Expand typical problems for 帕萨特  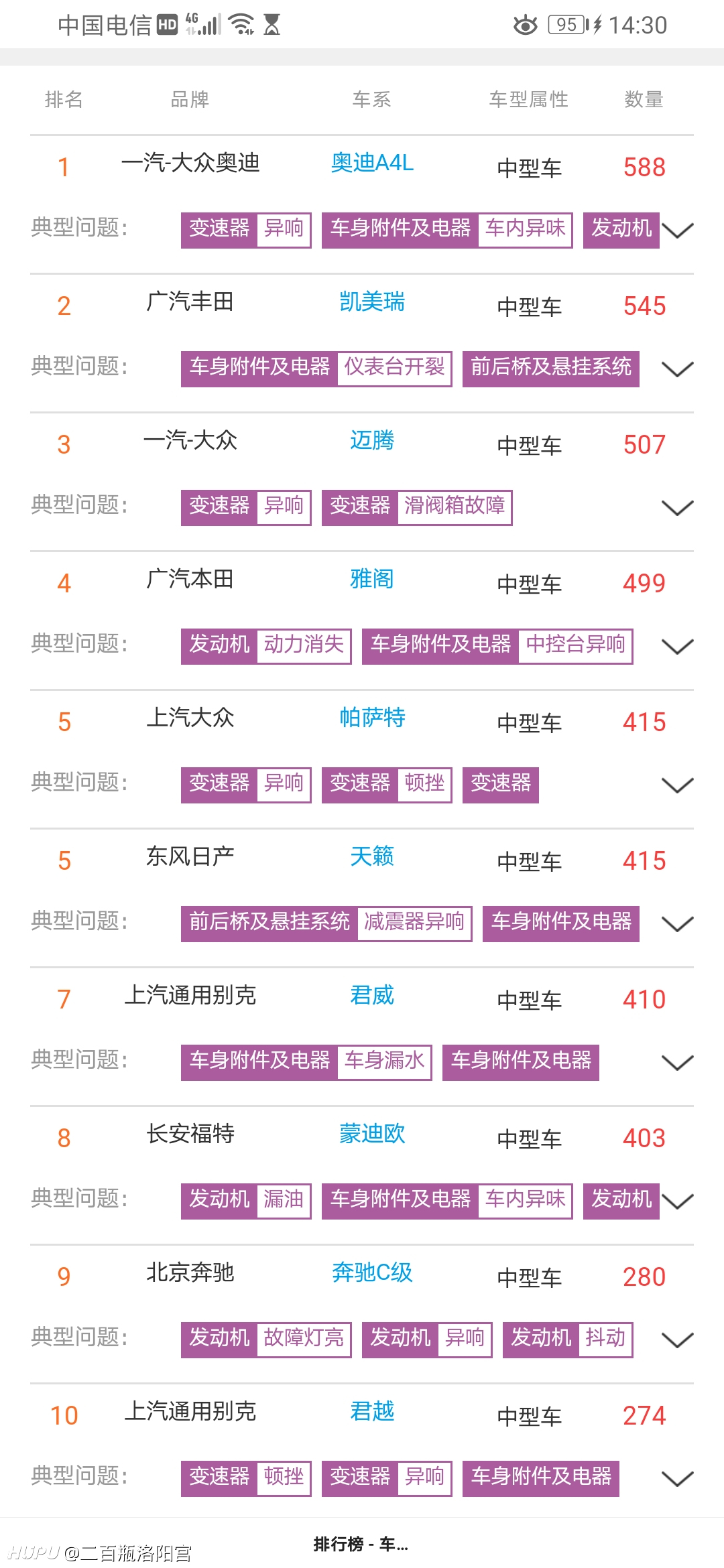677,785
